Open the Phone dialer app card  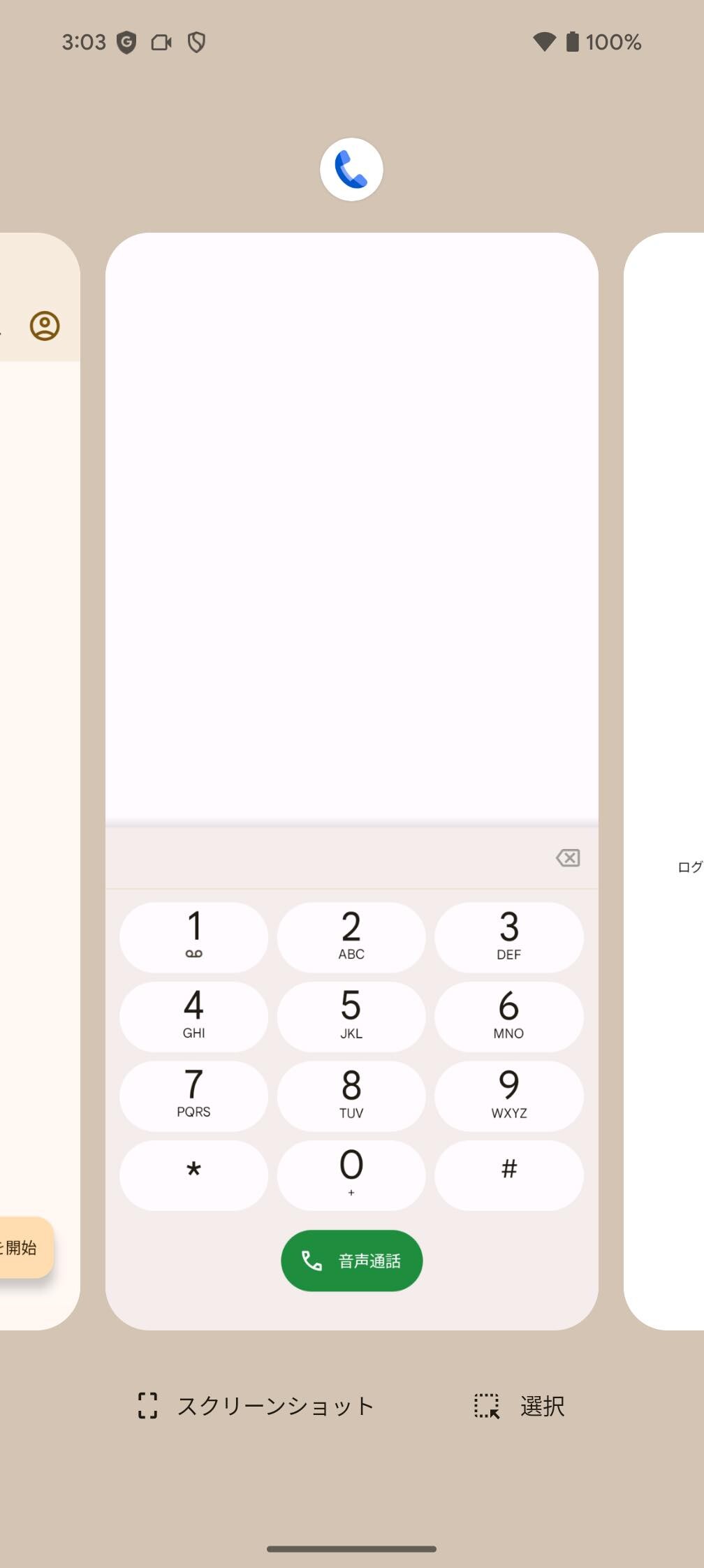[x=351, y=781]
